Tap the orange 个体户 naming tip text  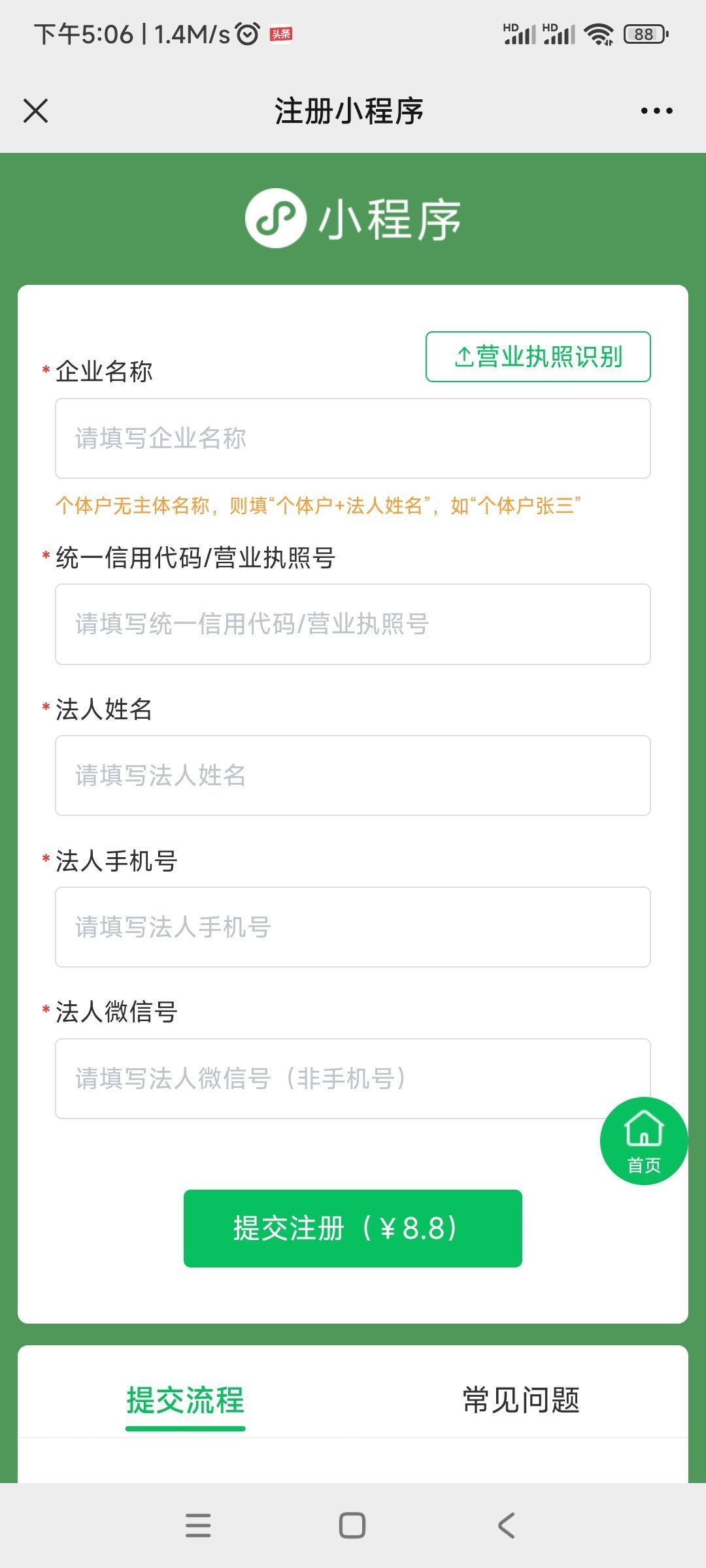tap(320, 504)
